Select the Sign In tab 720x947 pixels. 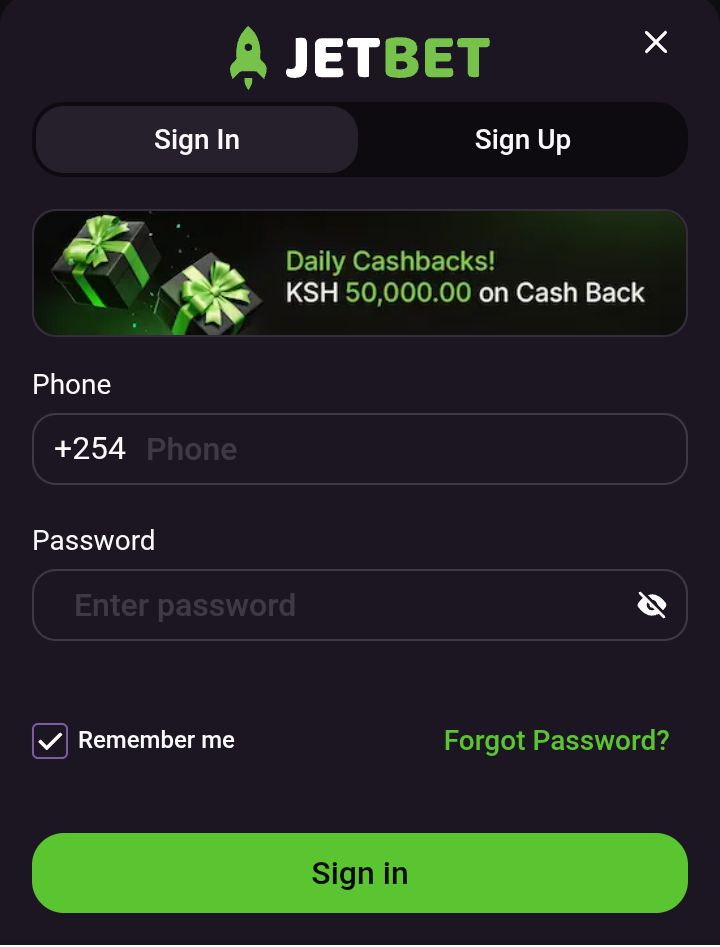point(197,140)
